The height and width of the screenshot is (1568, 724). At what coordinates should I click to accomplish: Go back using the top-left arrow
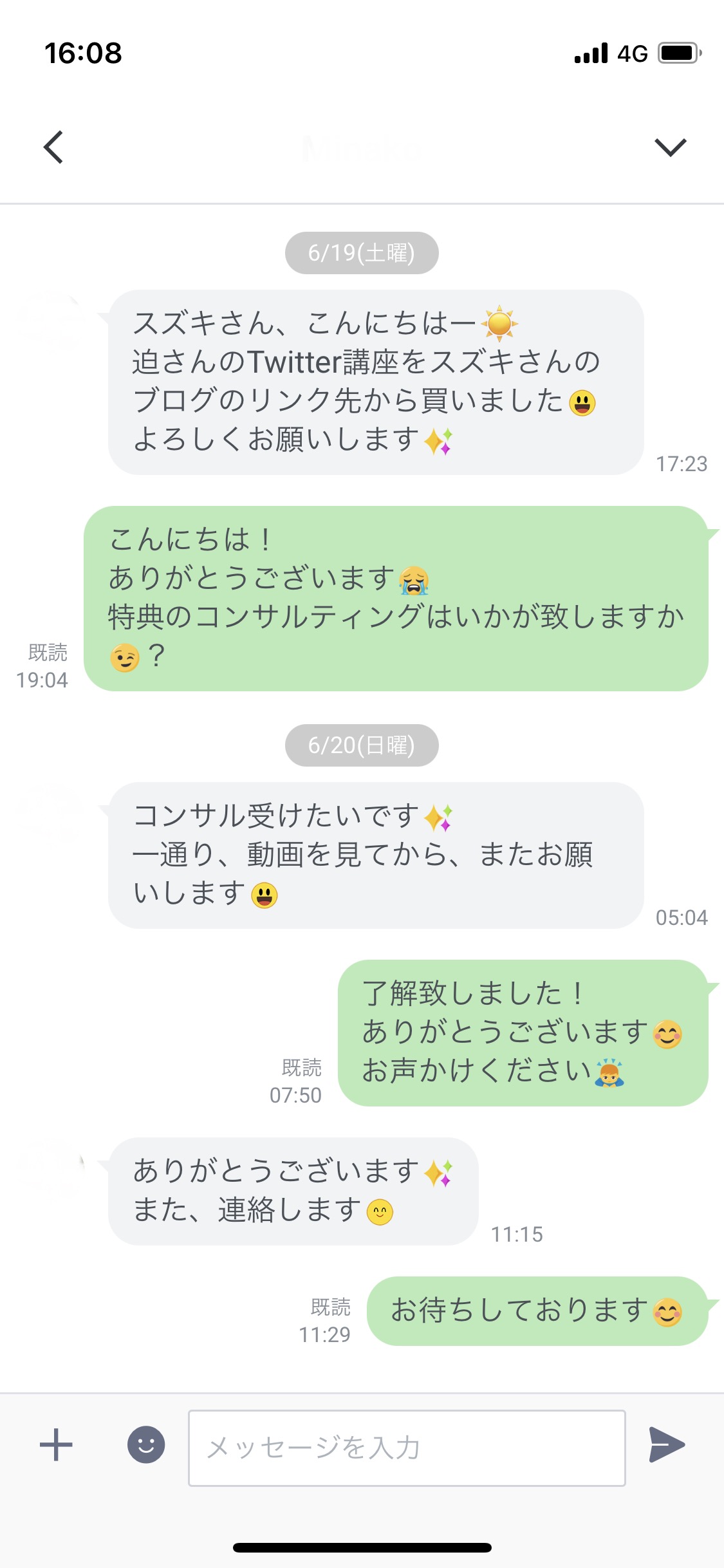pos(53,147)
